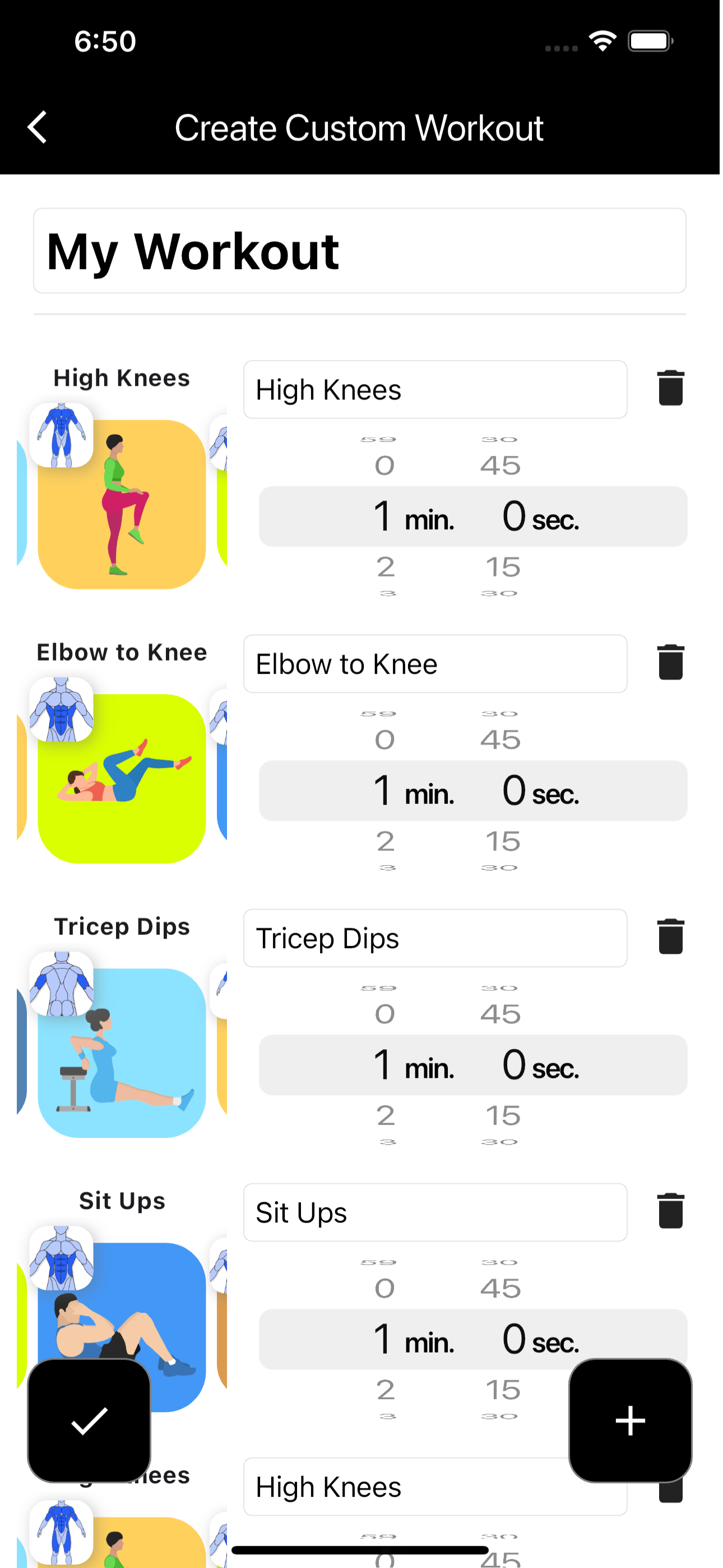Add a new exercise with plus button
The width and height of the screenshot is (723, 1568).
pos(630,1421)
